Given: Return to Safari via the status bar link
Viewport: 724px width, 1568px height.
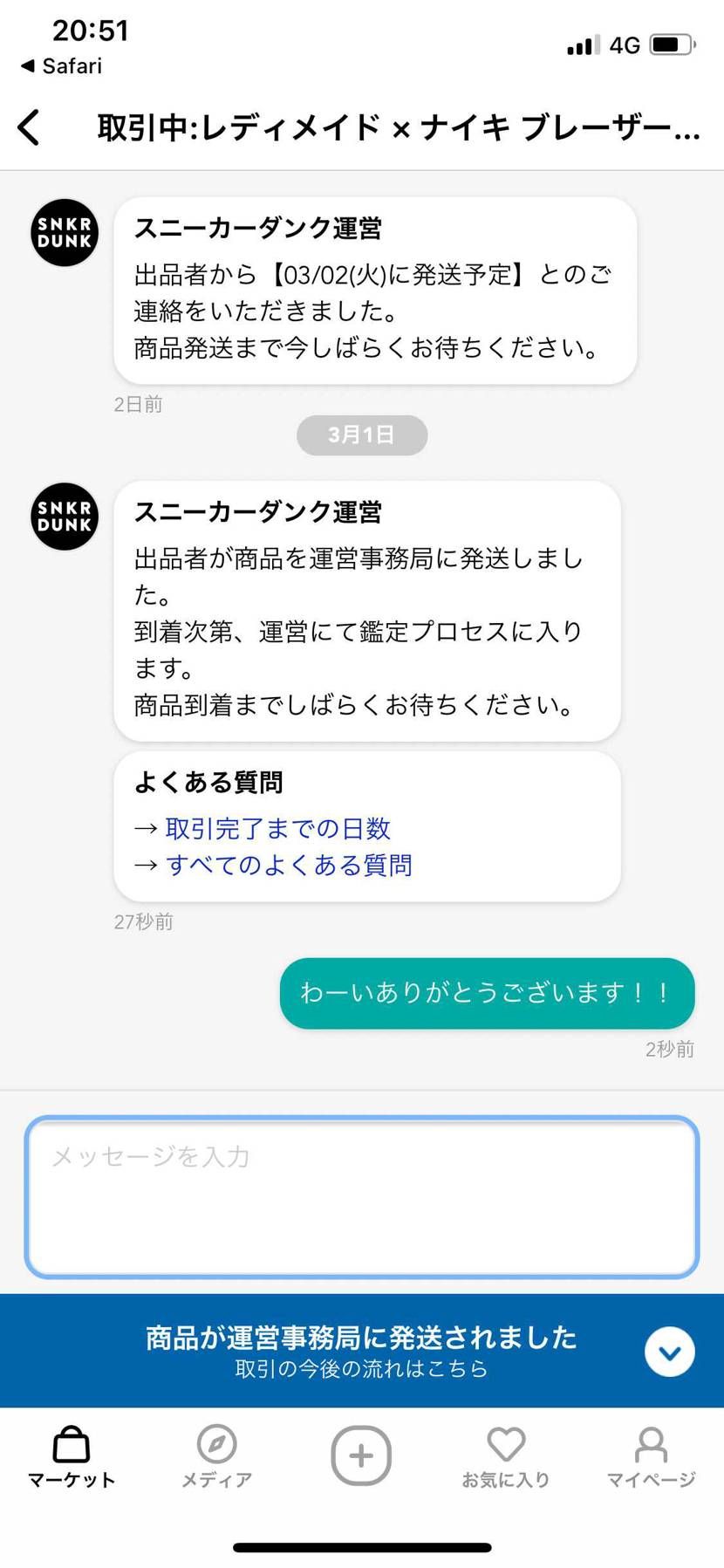Looking at the screenshot, I should coord(59,65).
